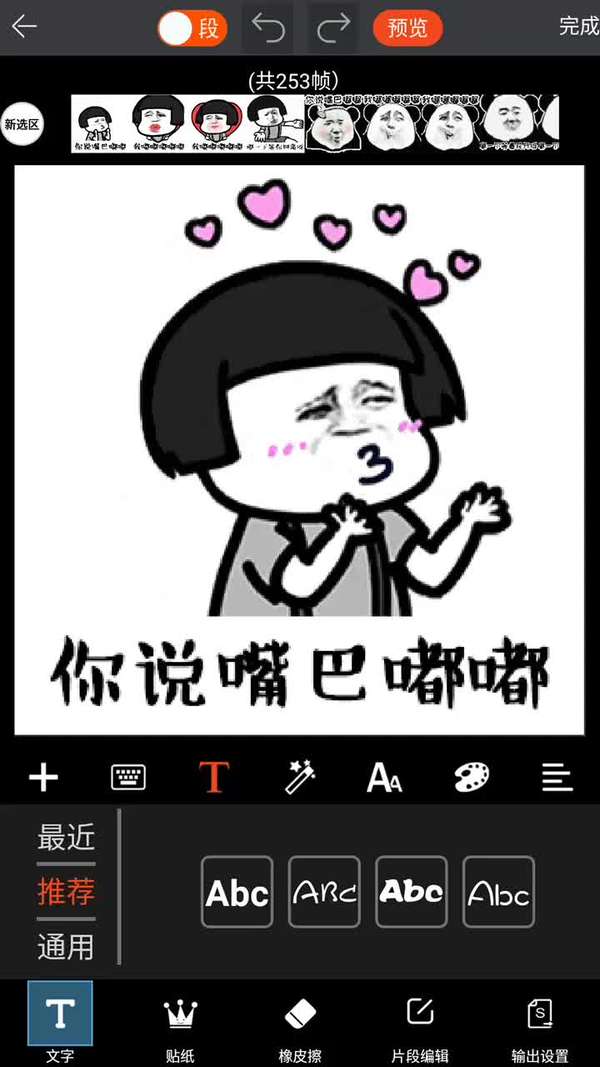Image resolution: width=600 pixels, height=1067 pixels.
Task: Toggle the 段 segment switch
Action: click(191, 29)
